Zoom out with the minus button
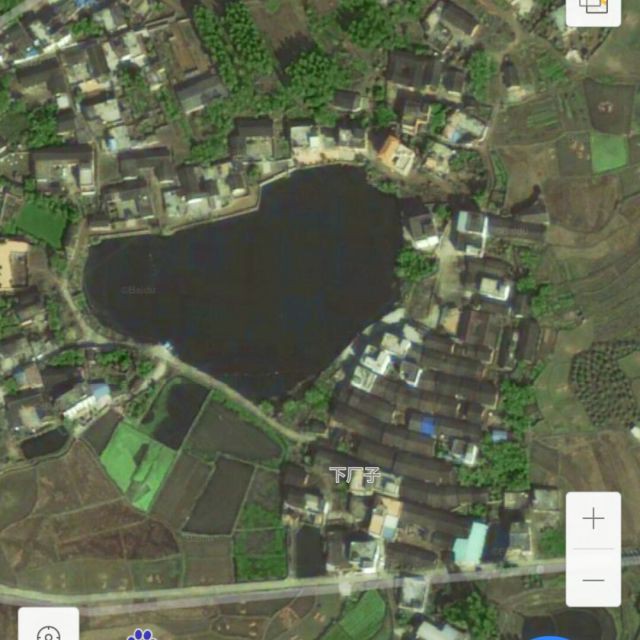The image size is (640, 640). pos(593,579)
